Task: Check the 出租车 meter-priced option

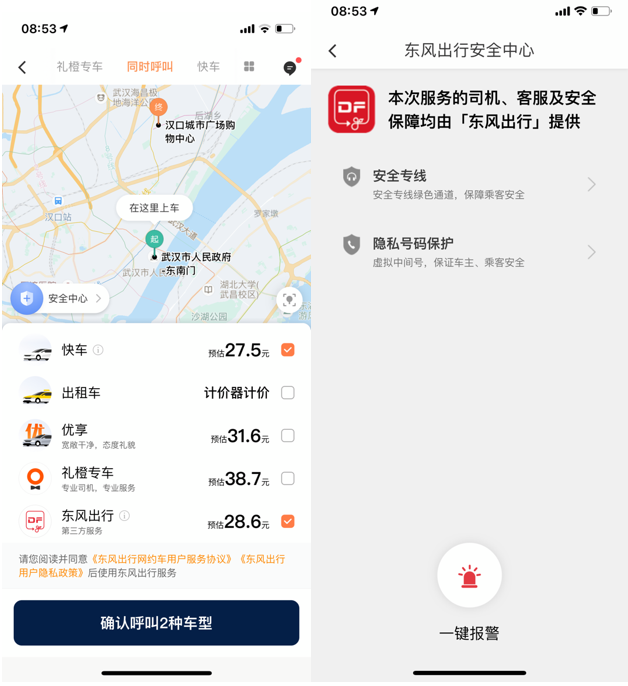Action: tap(288, 393)
